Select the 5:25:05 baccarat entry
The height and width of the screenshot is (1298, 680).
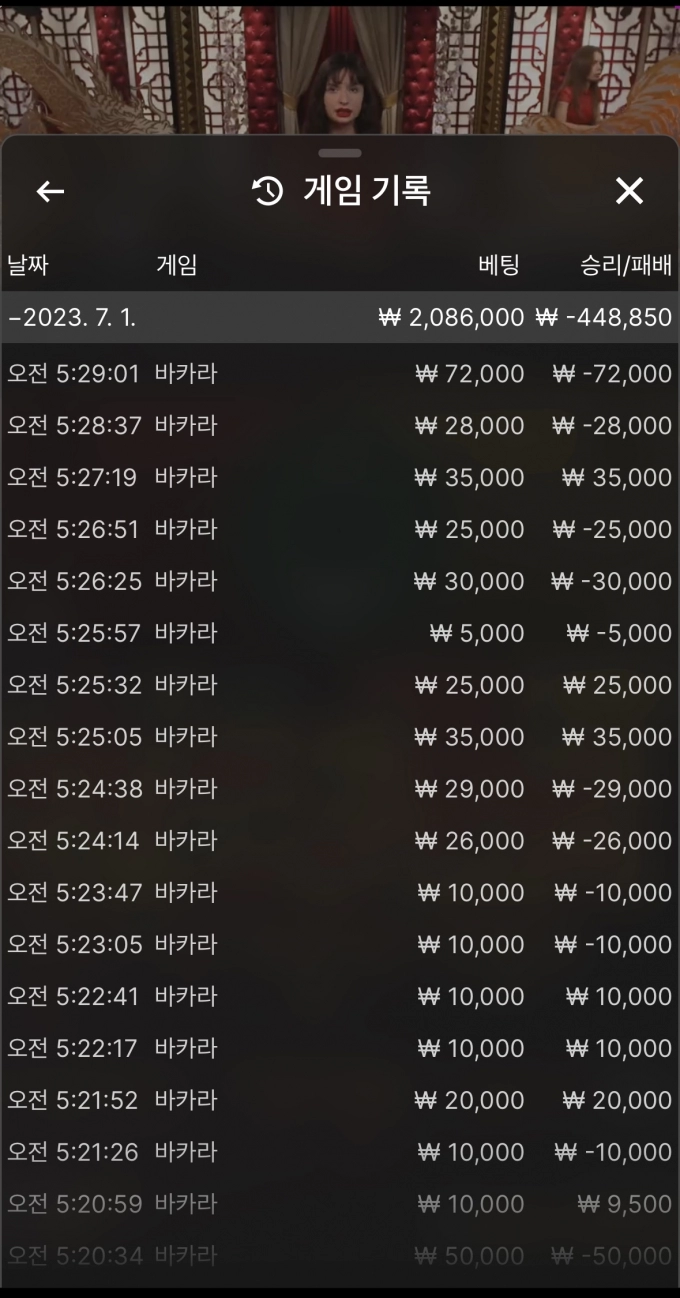340,737
